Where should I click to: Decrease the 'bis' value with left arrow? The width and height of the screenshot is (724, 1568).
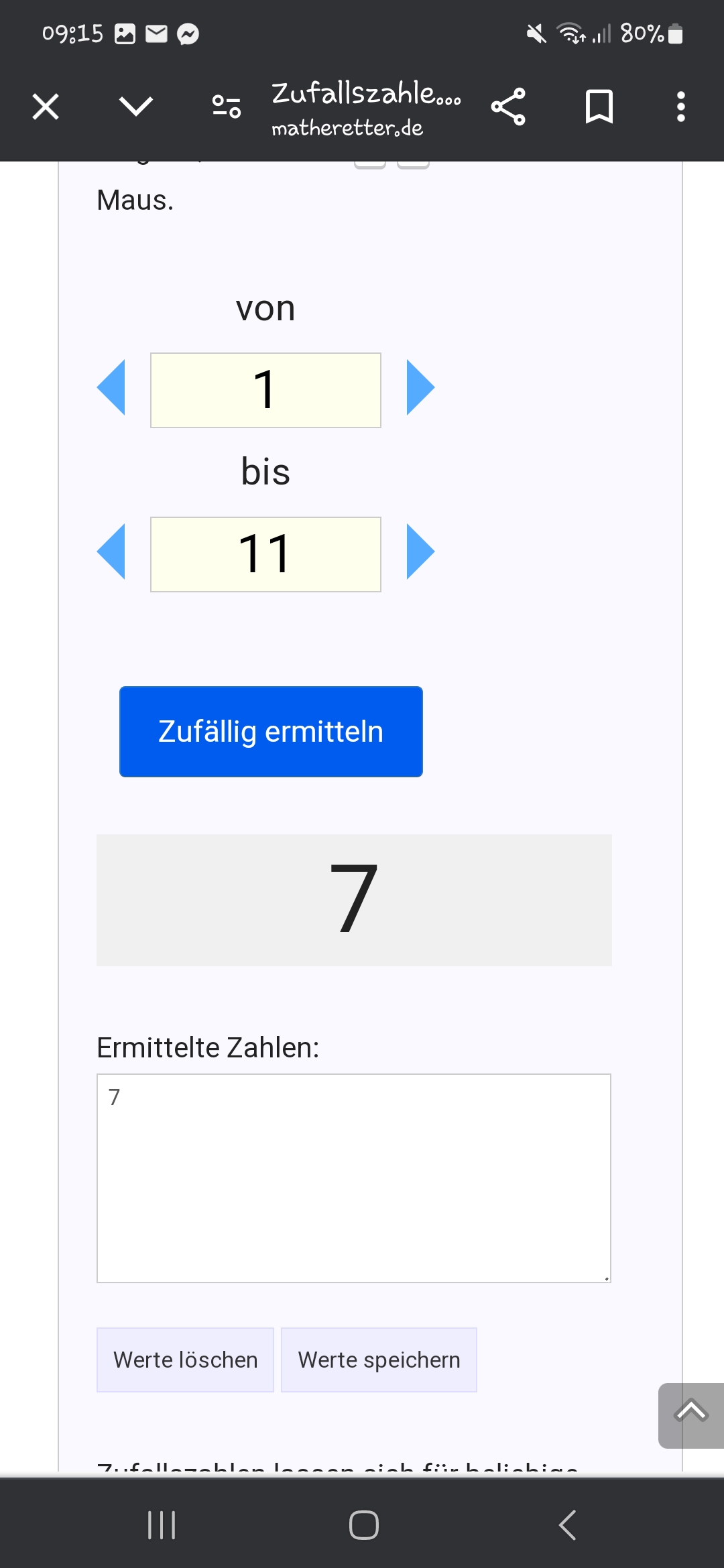pos(112,551)
